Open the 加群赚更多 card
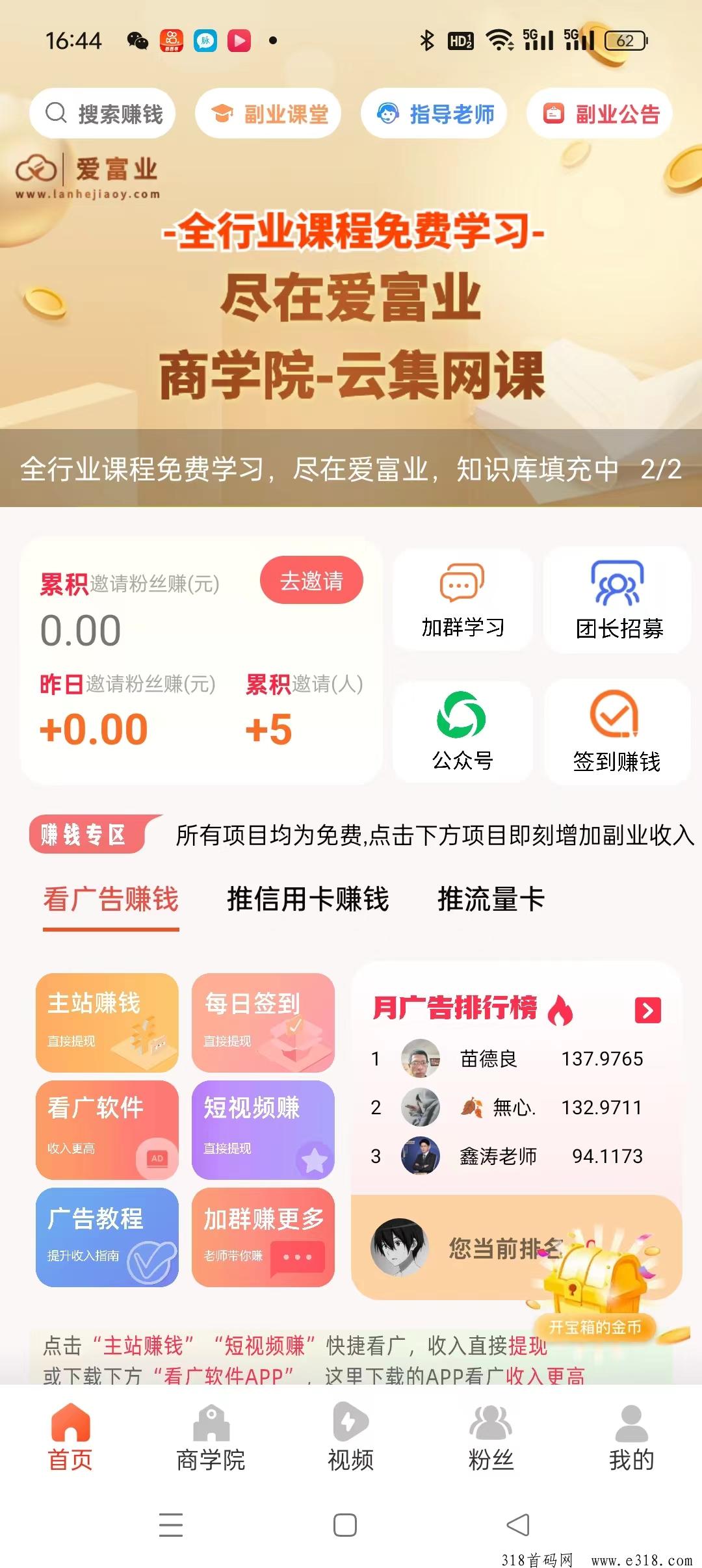Screen dimensions: 702x1568 [263, 1237]
